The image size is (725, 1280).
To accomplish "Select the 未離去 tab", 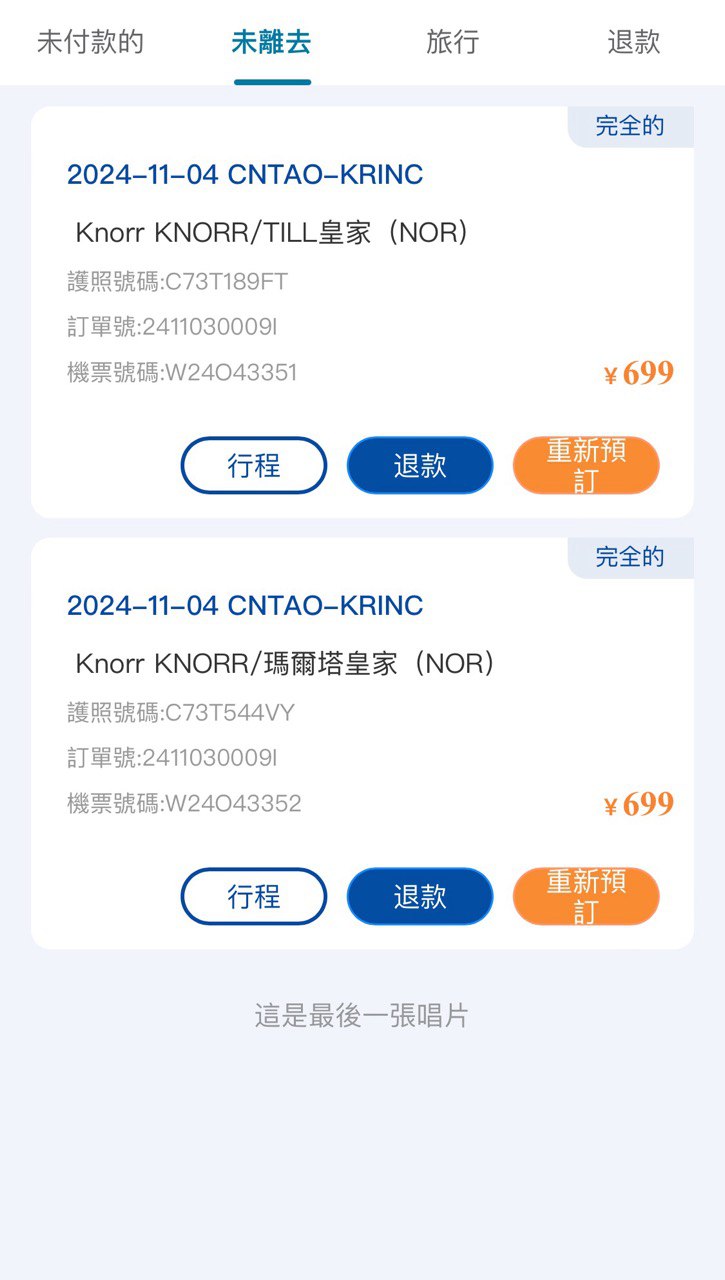I will [x=271, y=42].
